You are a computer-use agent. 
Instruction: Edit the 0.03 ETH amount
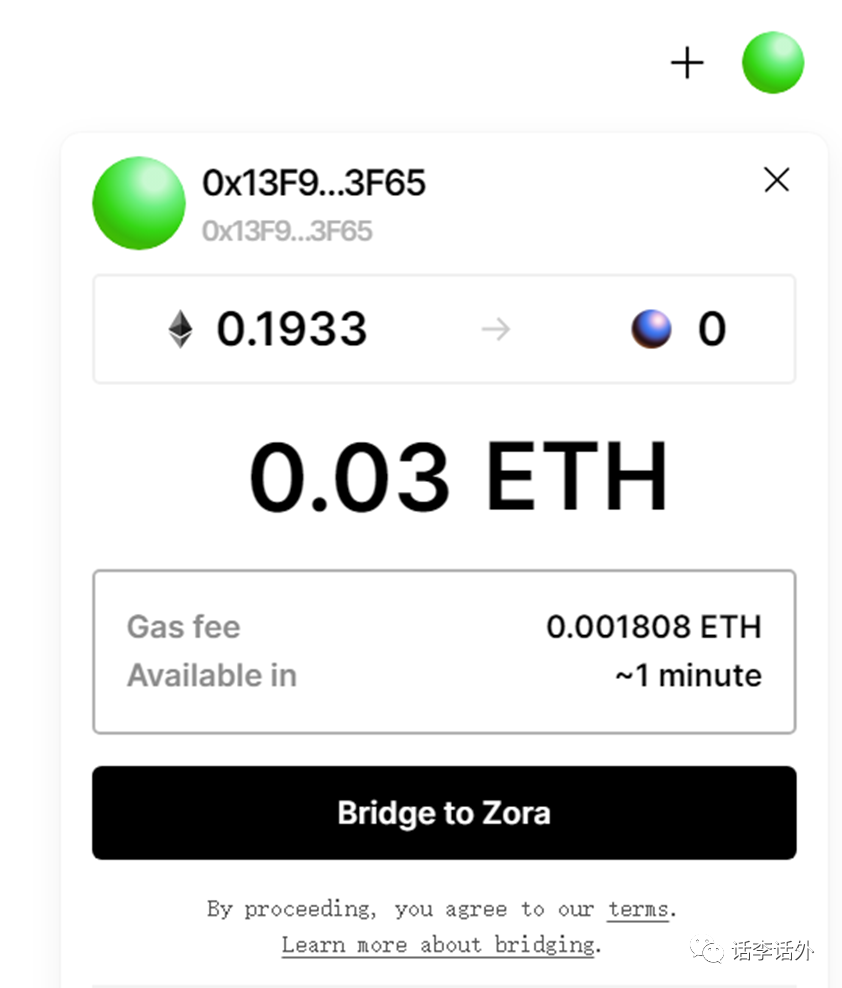coord(458,477)
